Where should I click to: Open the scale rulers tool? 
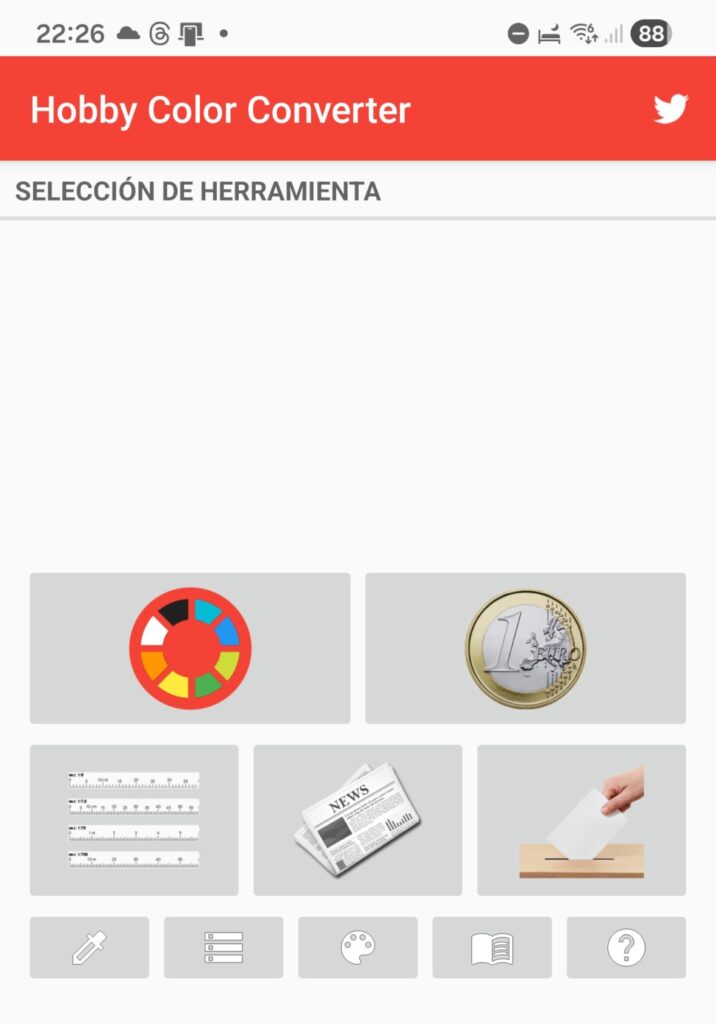[x=134, y=820]
